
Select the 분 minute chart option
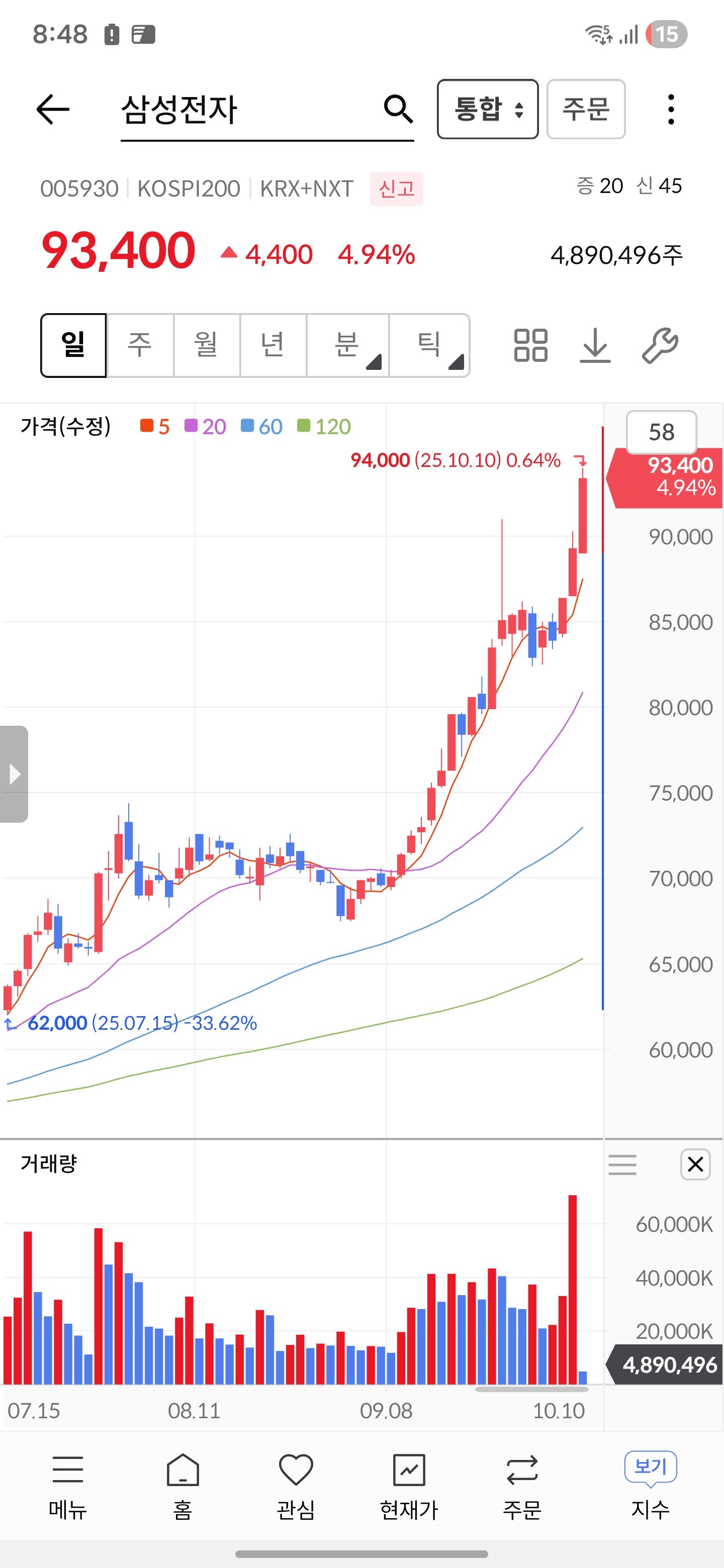[348, 345]
